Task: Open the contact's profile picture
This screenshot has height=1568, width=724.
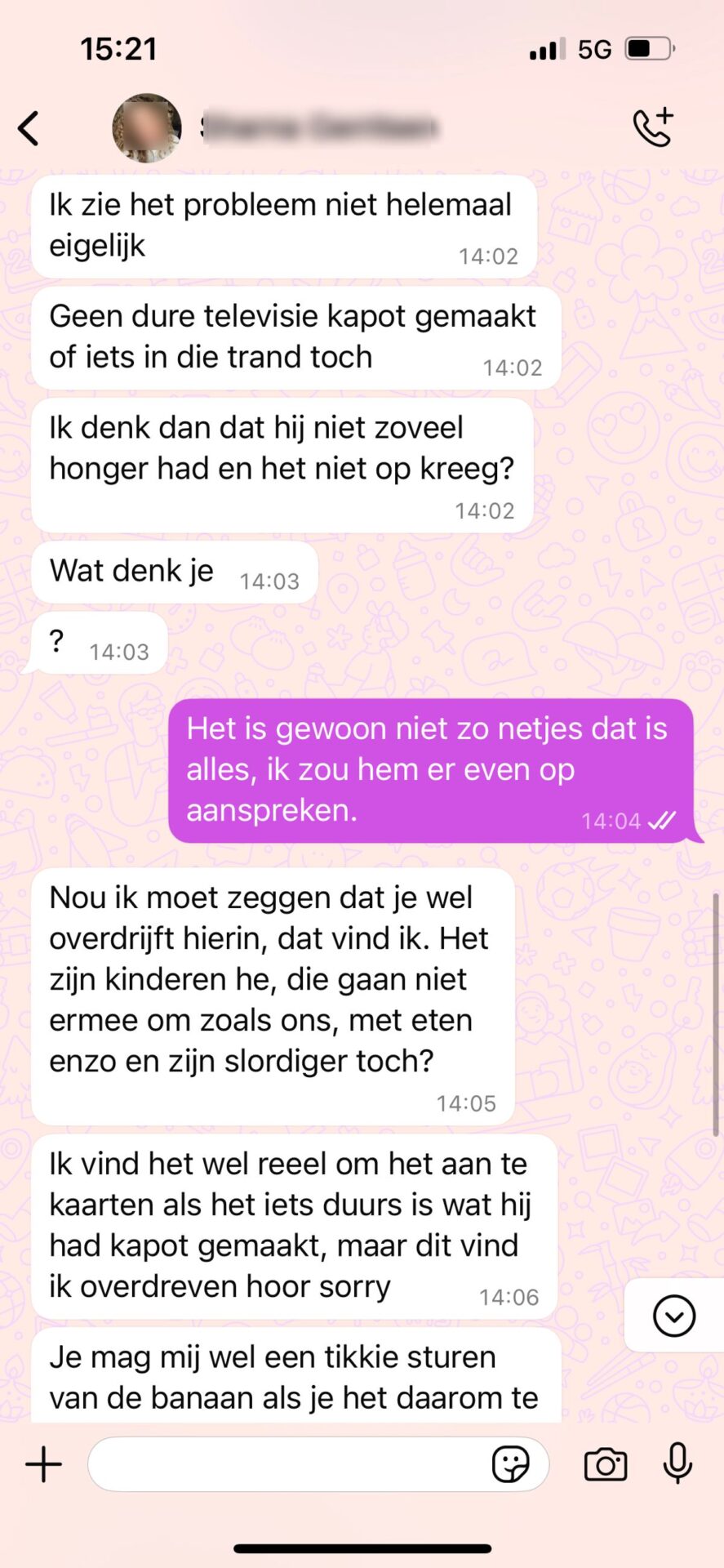Action: coord(147,128)
